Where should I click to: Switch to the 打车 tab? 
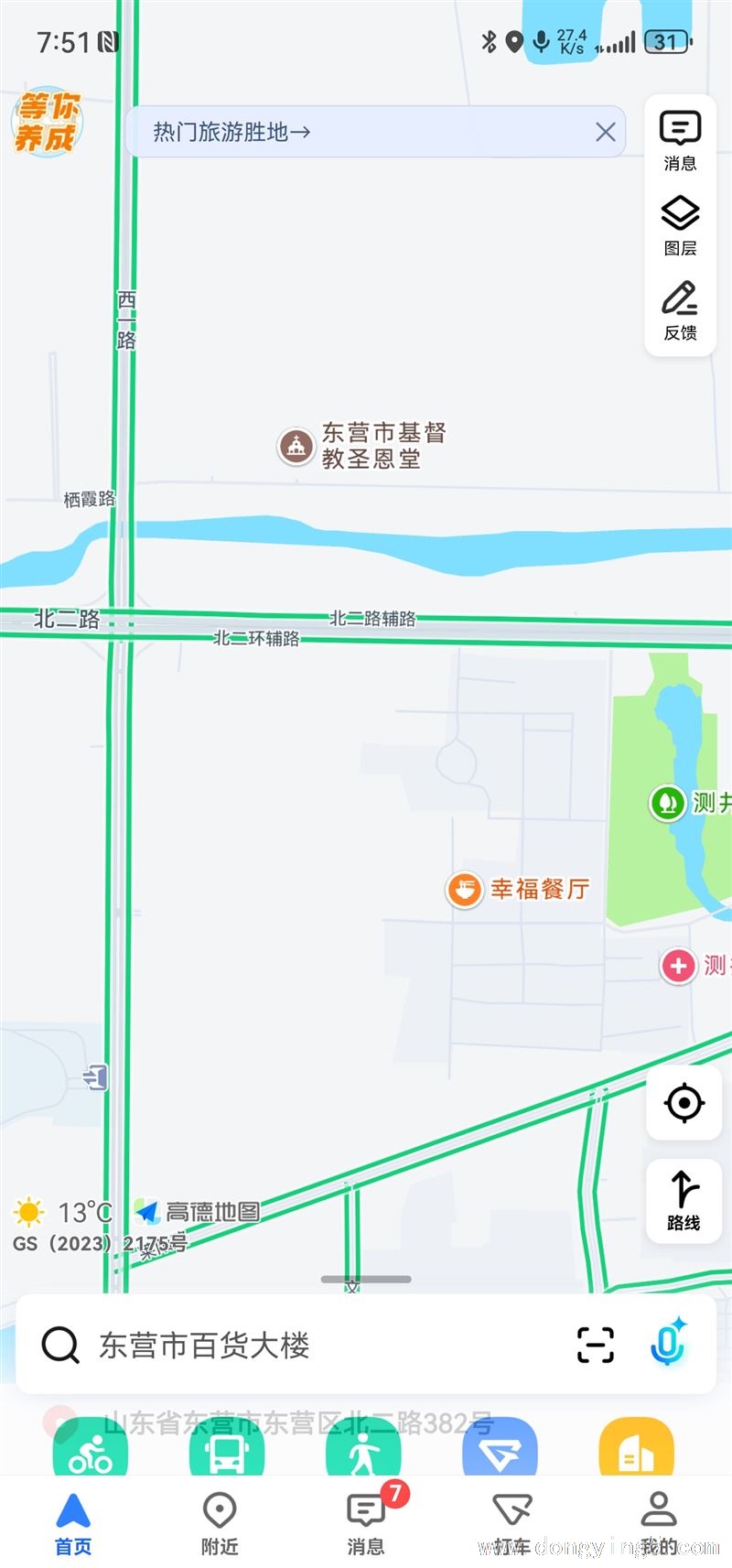(x=511, y=1523)
